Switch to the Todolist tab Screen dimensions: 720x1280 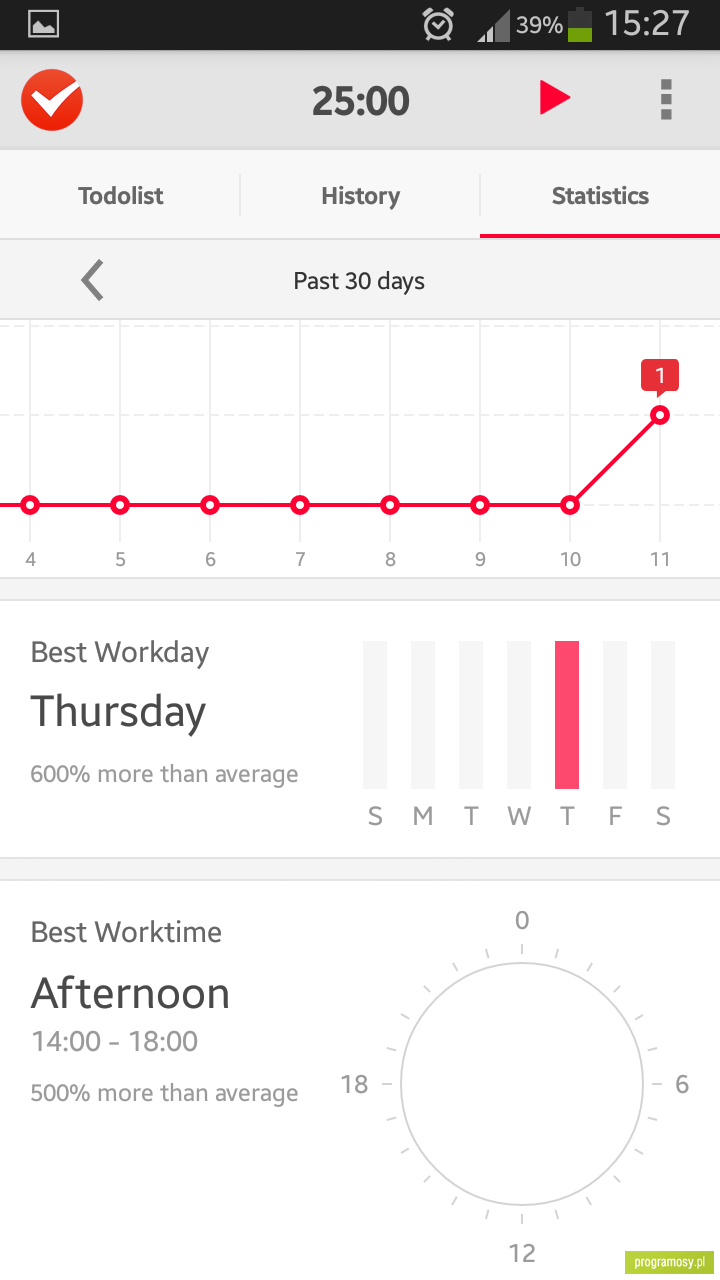point(121,196)
